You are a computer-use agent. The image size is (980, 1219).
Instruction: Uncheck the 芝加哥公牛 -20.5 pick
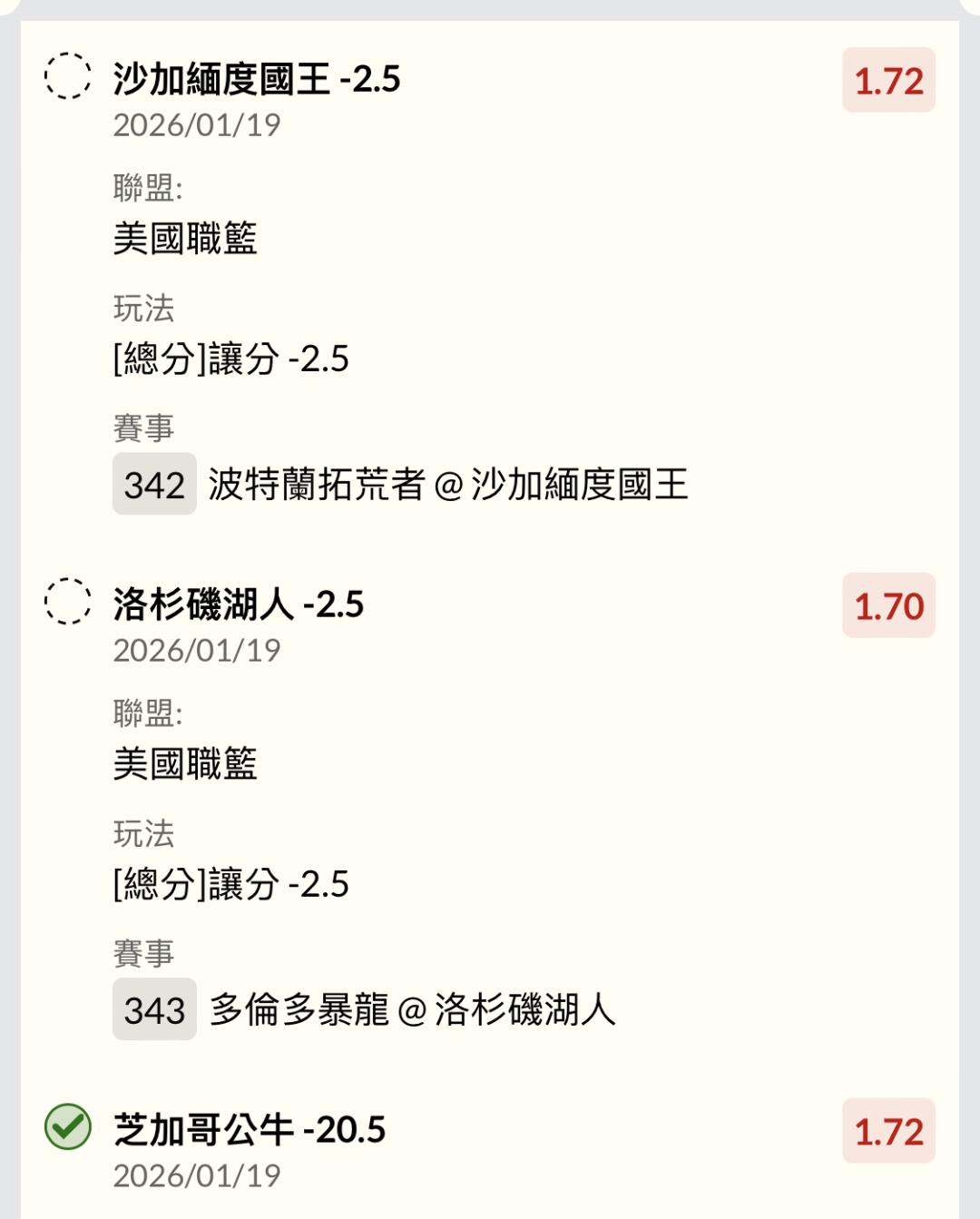68,1127
